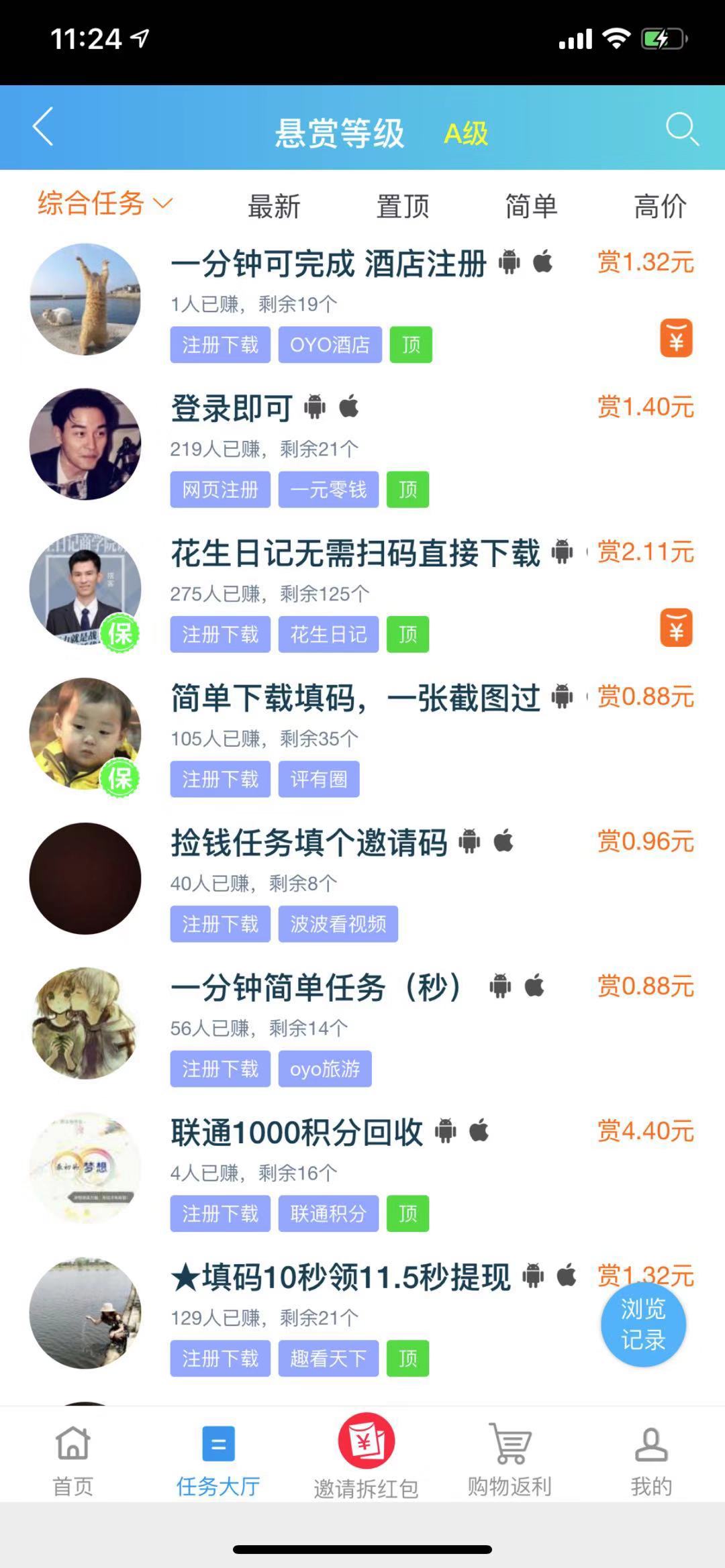Open the 我的 profile tab
Viewport: 725px width, 1568px height.
[x=650, y=1456]
